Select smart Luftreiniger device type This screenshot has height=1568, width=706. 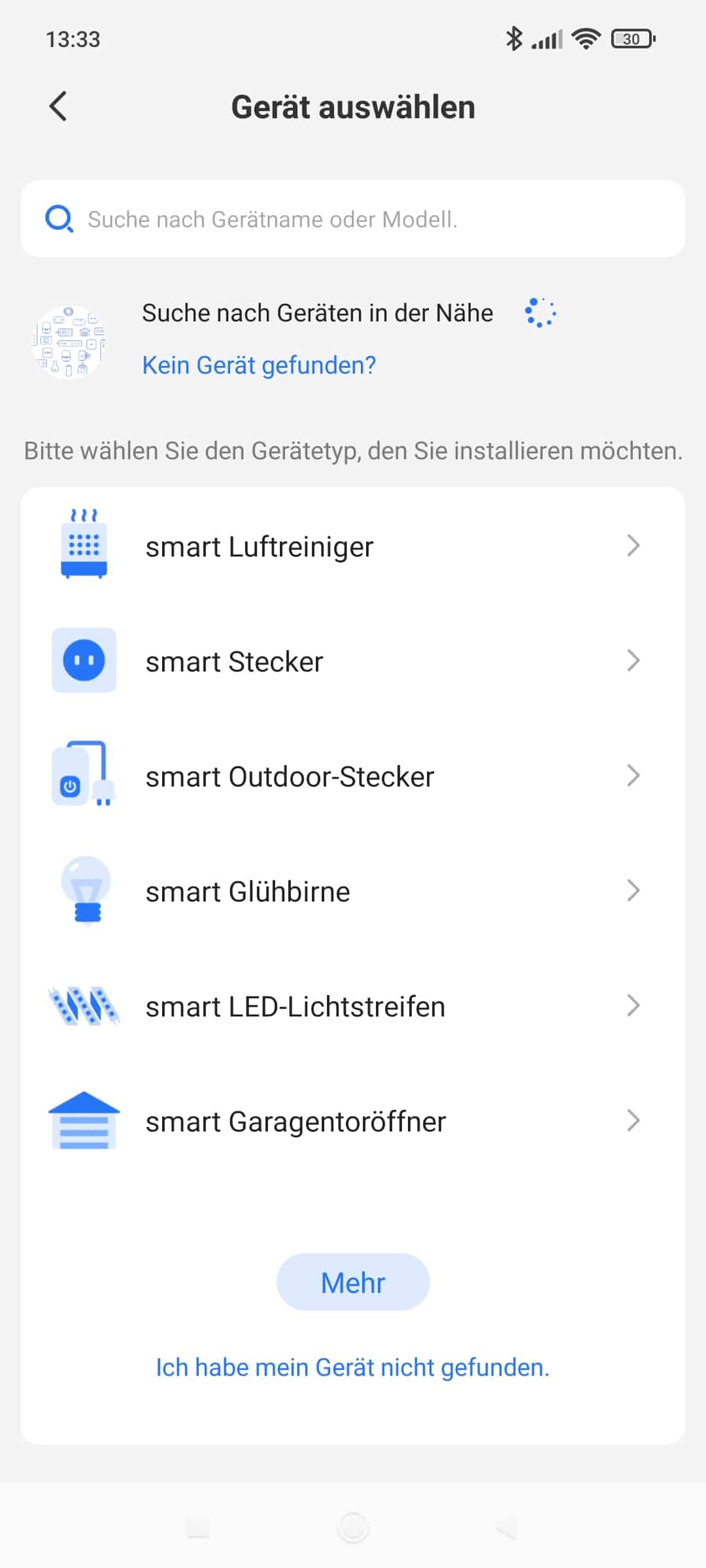click(353, 546)
